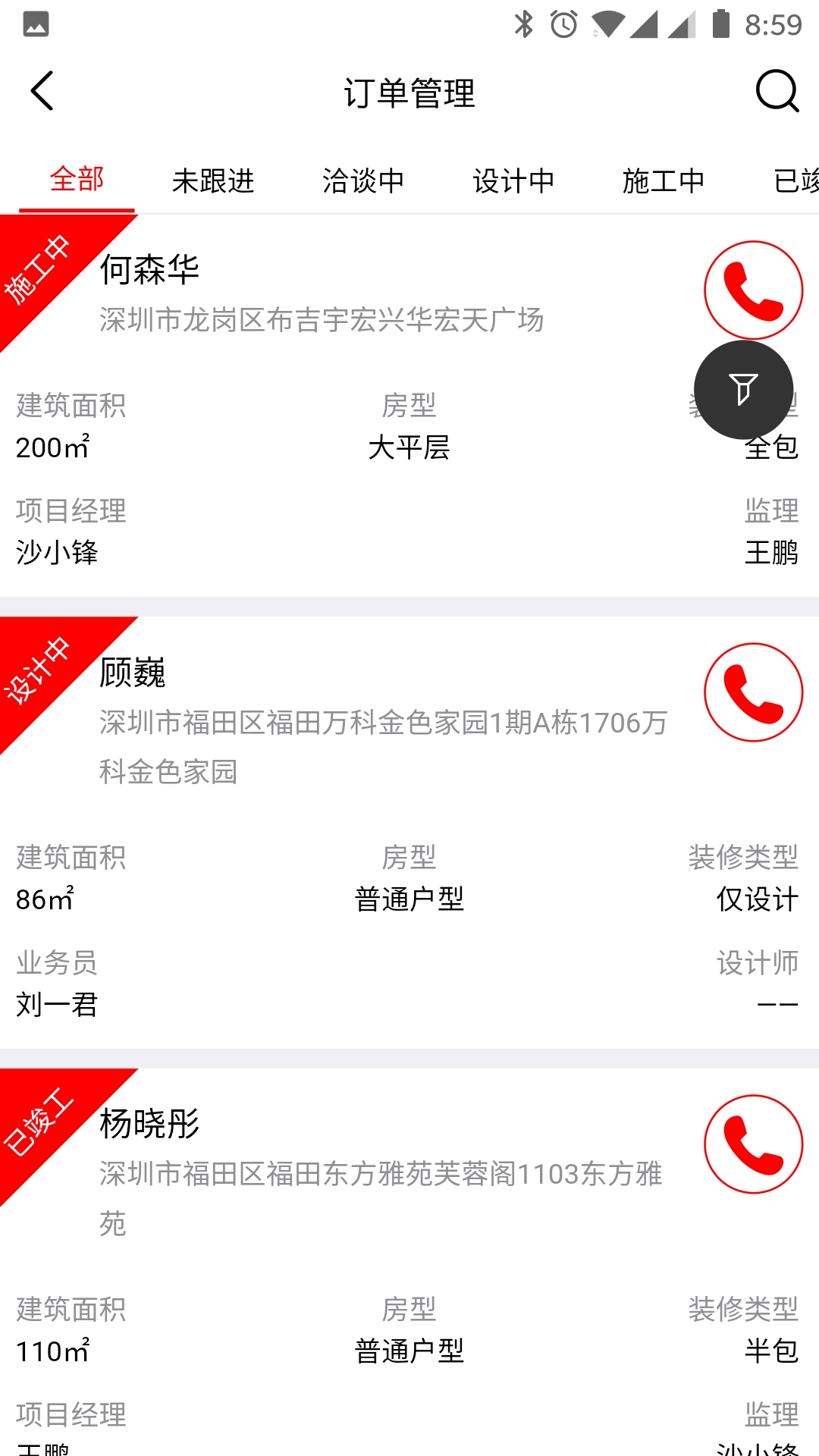Switch to the partially visible 已竣工 tab

point(795,180)
